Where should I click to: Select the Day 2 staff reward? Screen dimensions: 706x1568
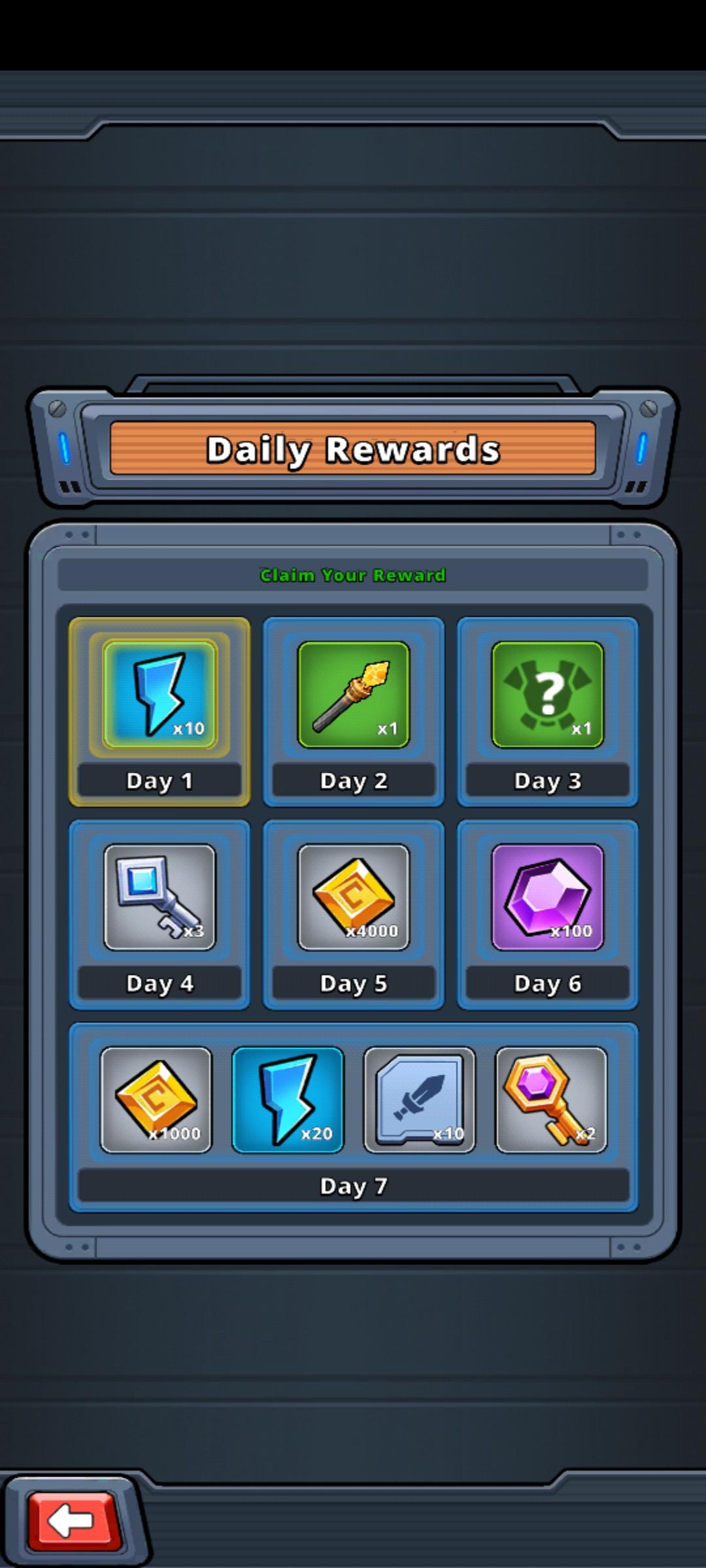tap(353, 695)
